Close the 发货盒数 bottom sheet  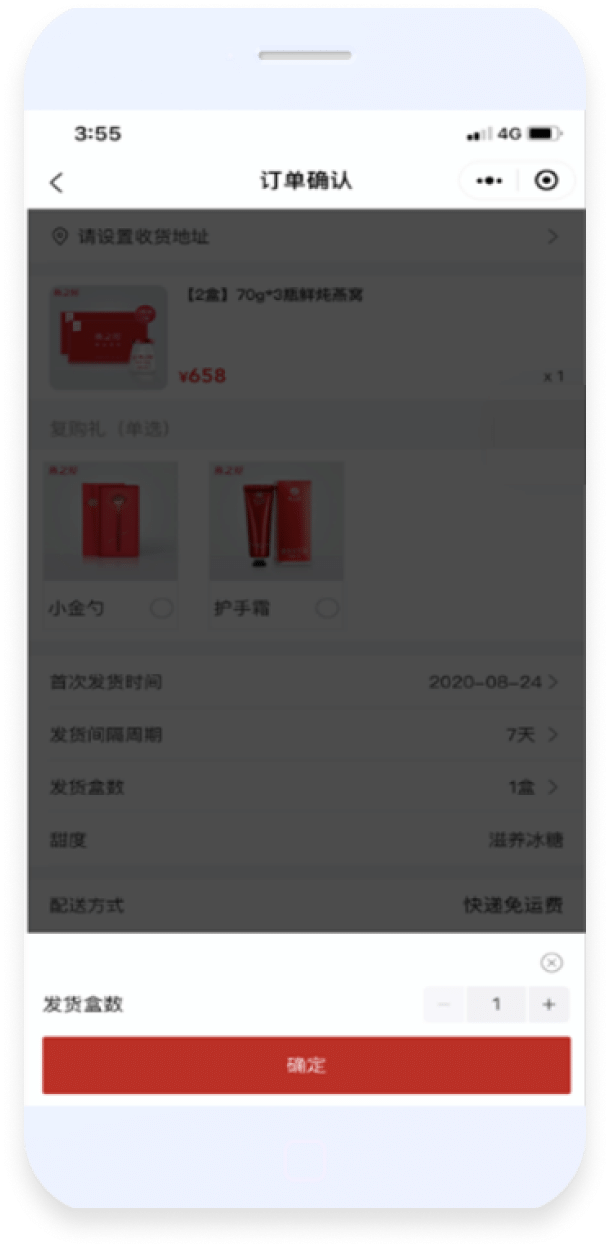551,962
